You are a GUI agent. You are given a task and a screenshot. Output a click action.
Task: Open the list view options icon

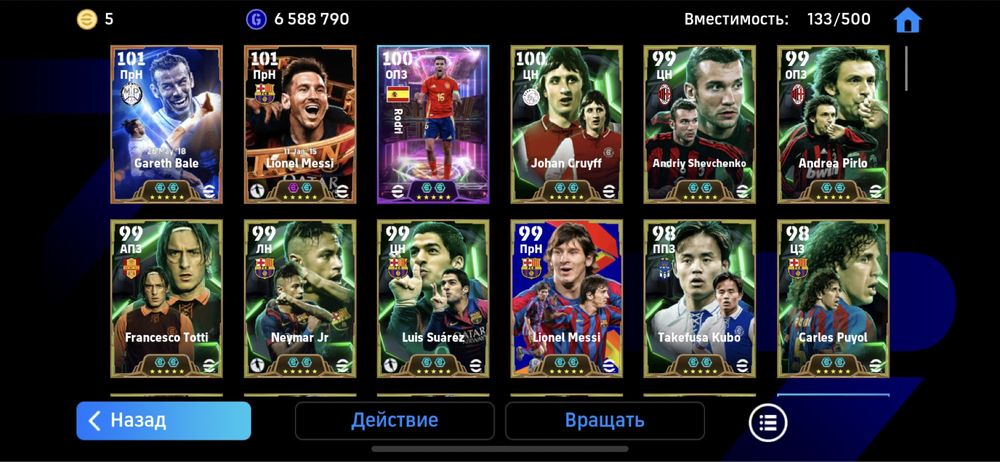(x=768, y=422)
